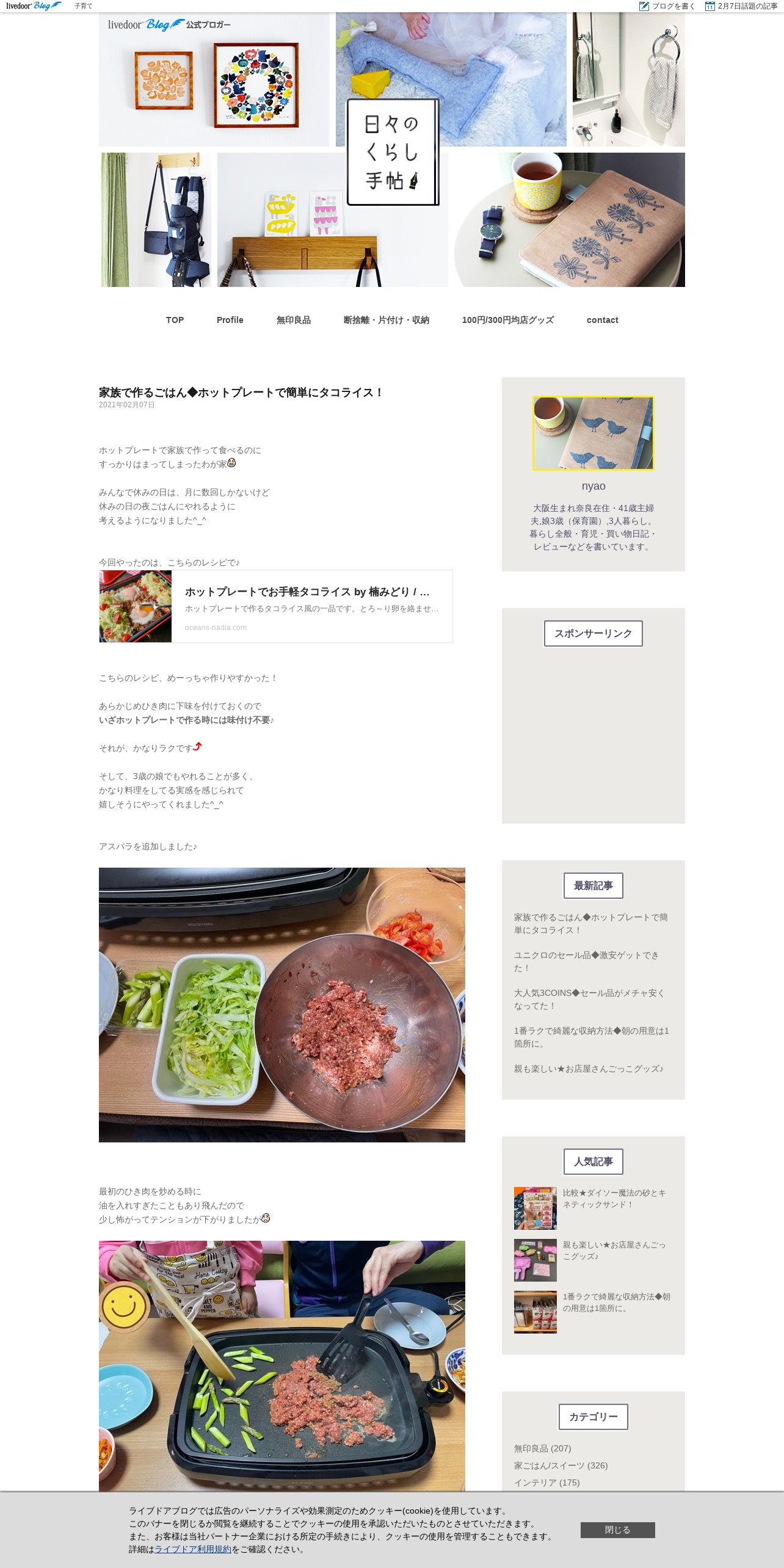Open the TOP navigation link

[x=175, y=320]
